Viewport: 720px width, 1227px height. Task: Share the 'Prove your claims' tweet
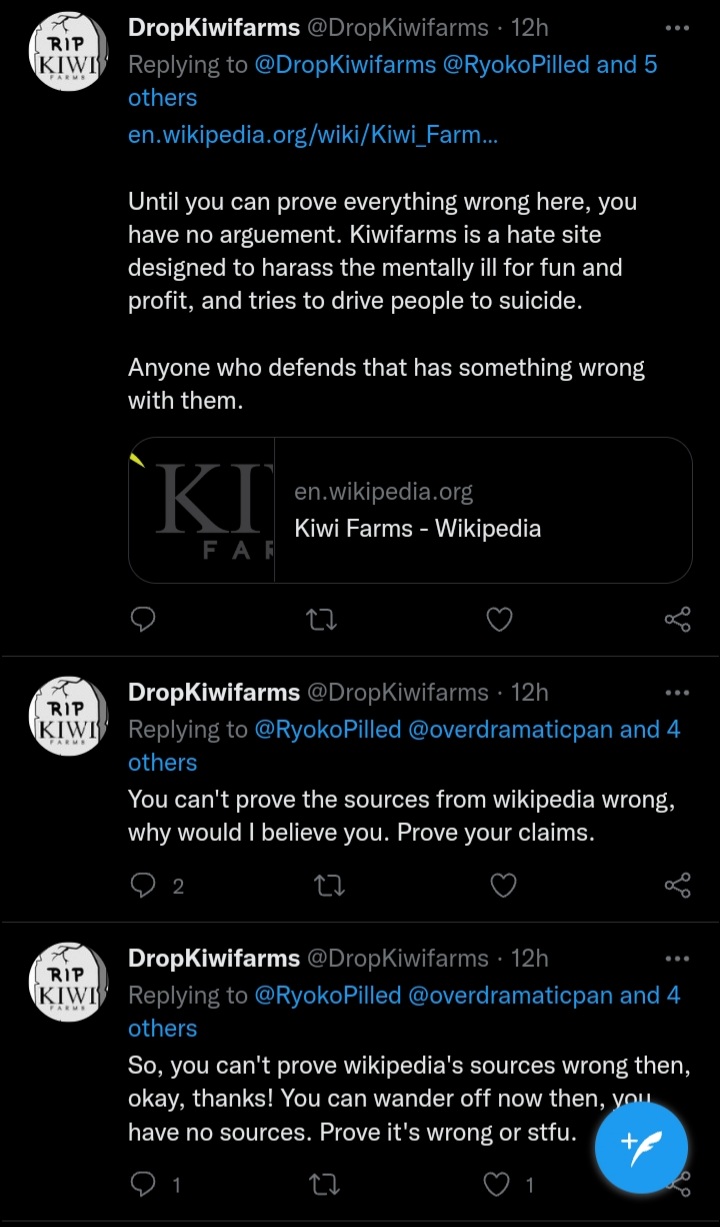click(677, 885)
